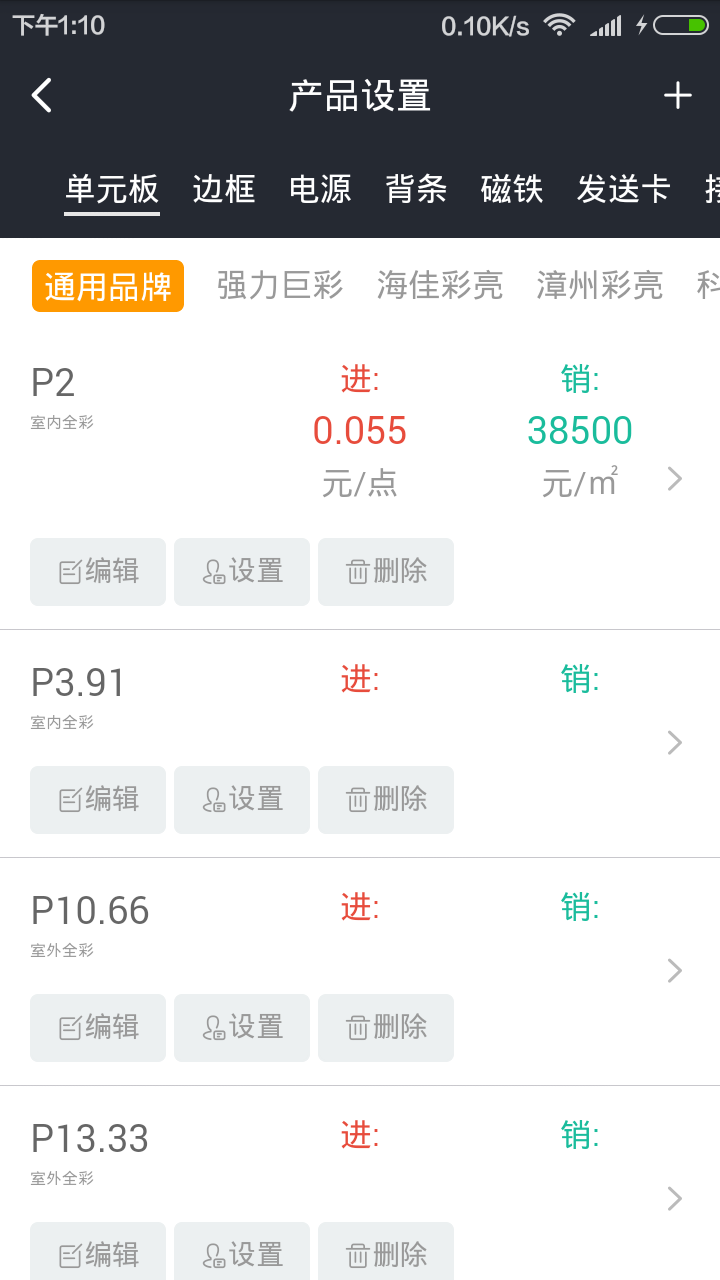This screenshot has height=1280, width=720.
Task: Open 设置 for the P3.91 product
Action: click(x=242, y=800)
